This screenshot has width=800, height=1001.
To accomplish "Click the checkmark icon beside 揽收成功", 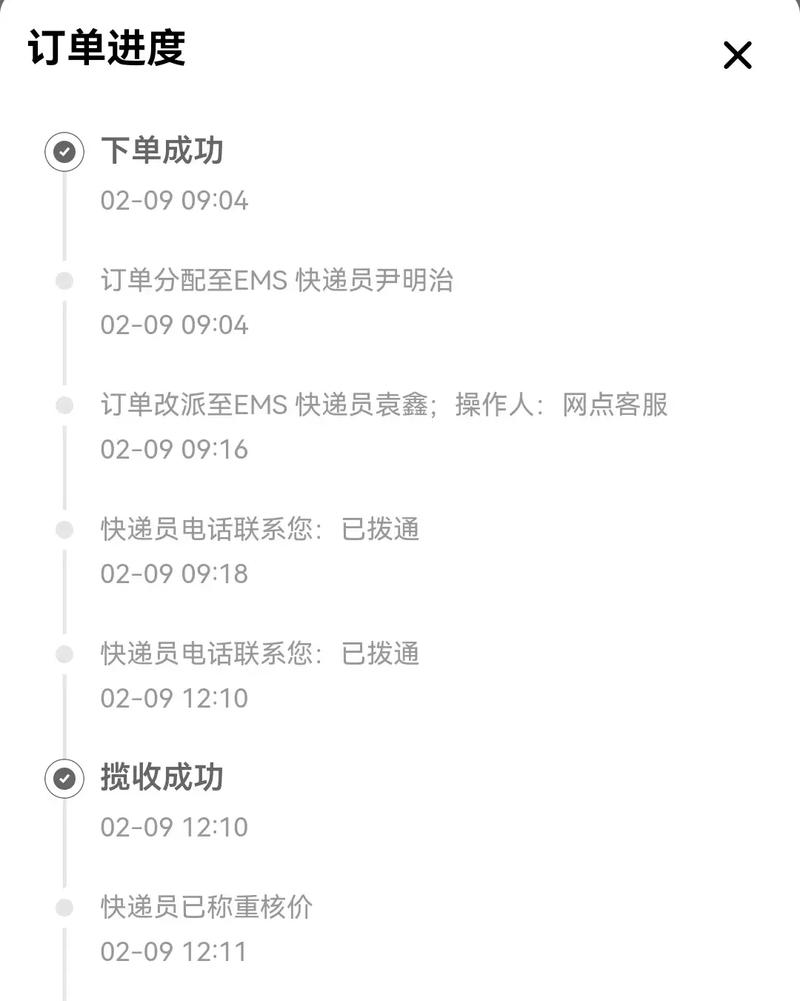I will (x=63, y=776).
